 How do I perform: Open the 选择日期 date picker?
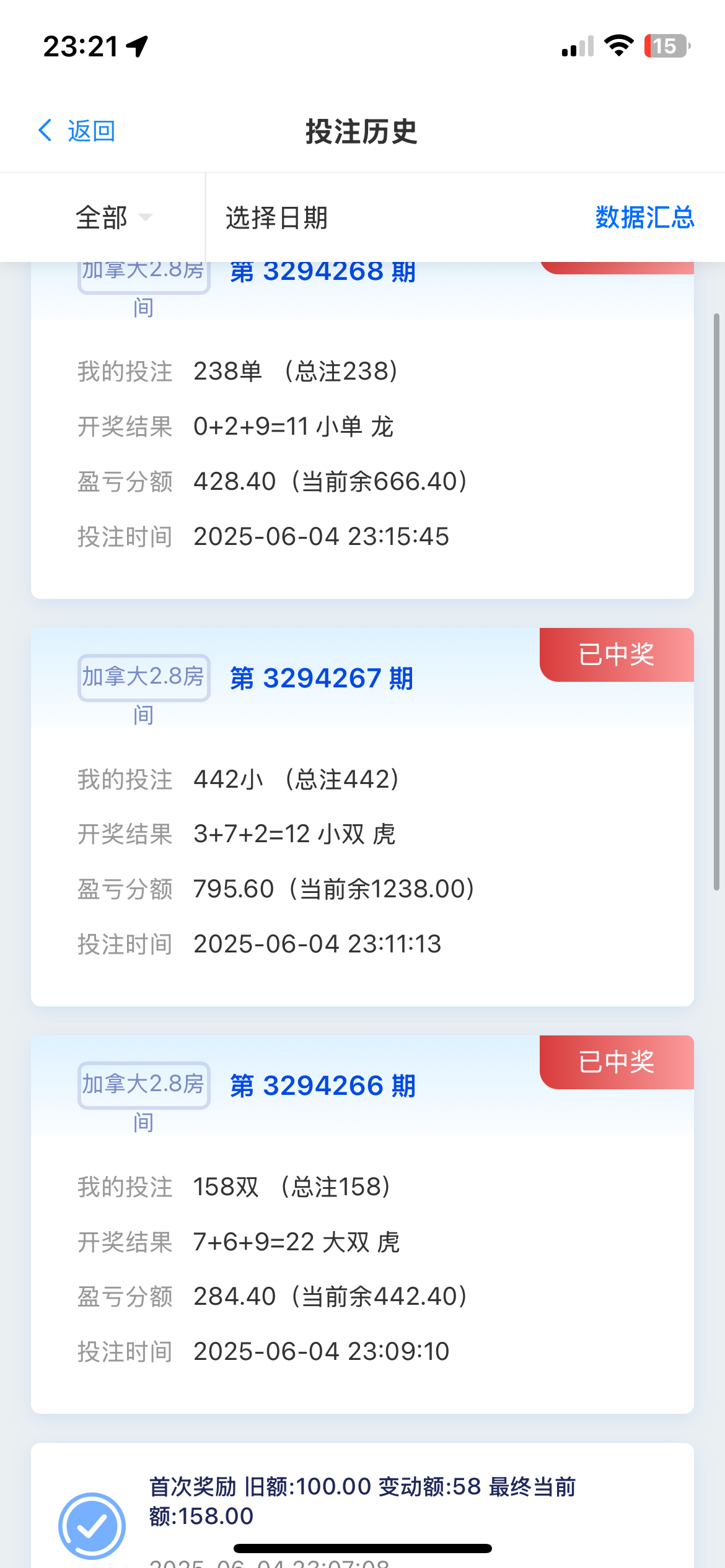pyautogui.click(x=276, y=217)
